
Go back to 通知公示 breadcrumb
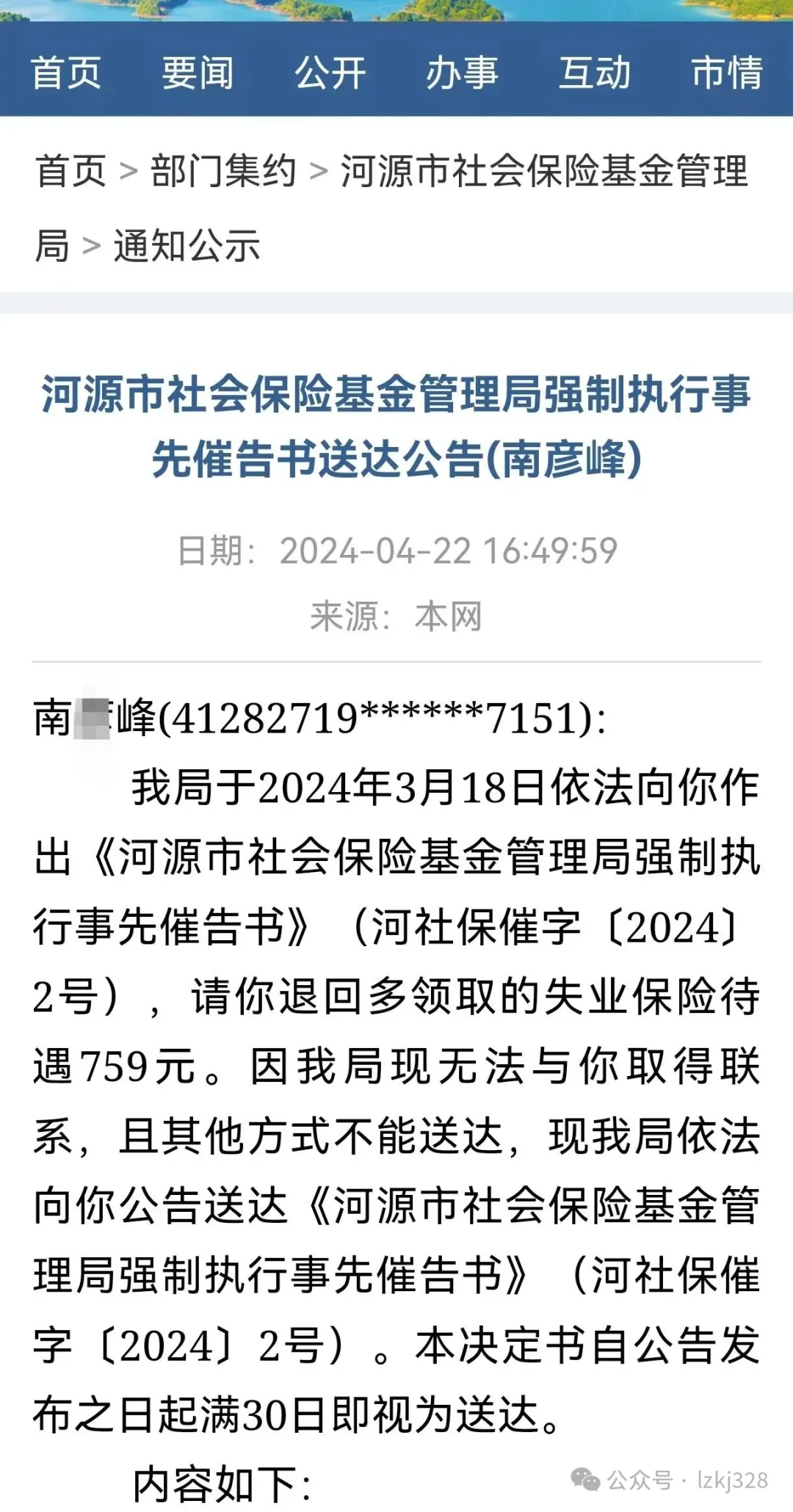pos(187,245)
